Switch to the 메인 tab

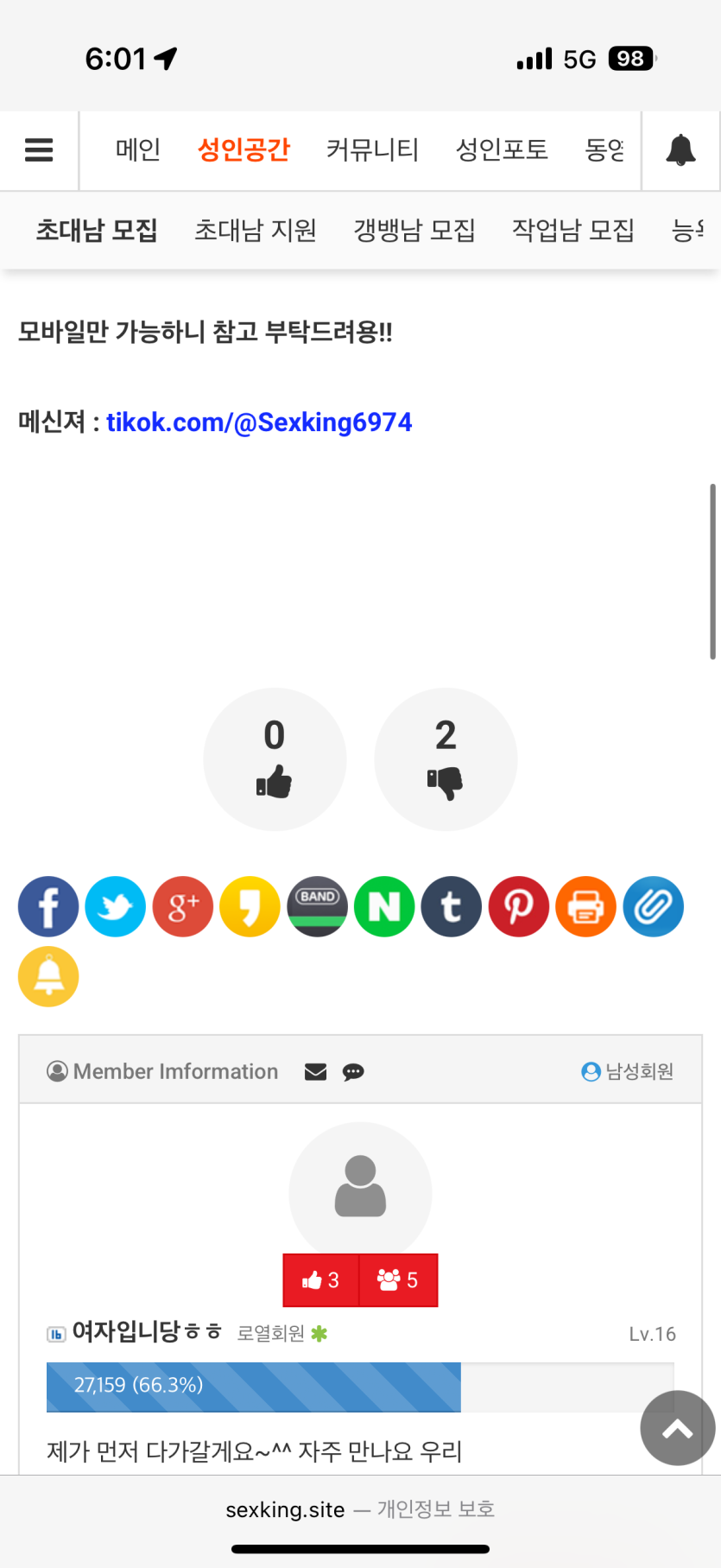pos(138,150)
